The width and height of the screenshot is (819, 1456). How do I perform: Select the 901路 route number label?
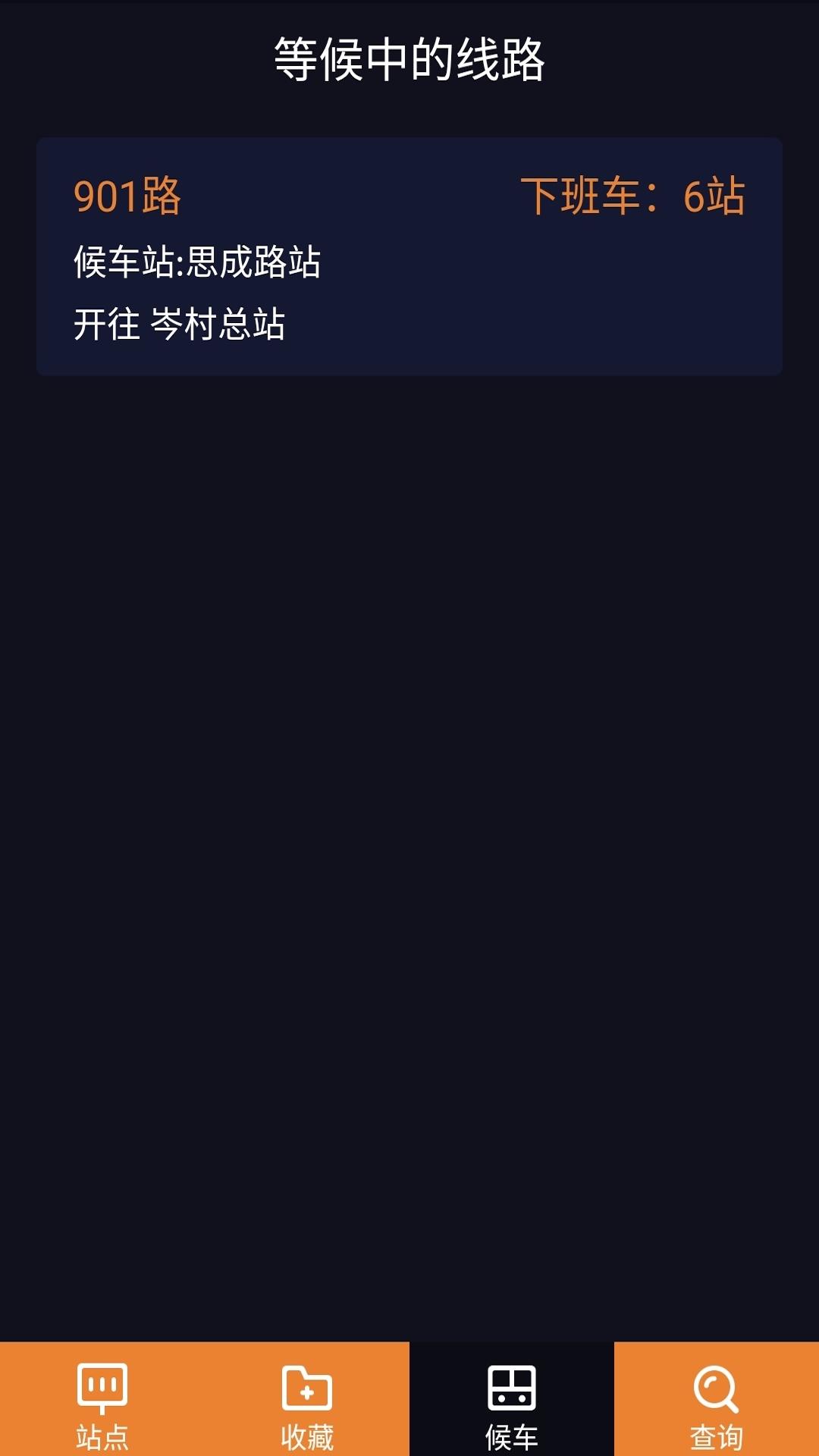click(129, 196)
